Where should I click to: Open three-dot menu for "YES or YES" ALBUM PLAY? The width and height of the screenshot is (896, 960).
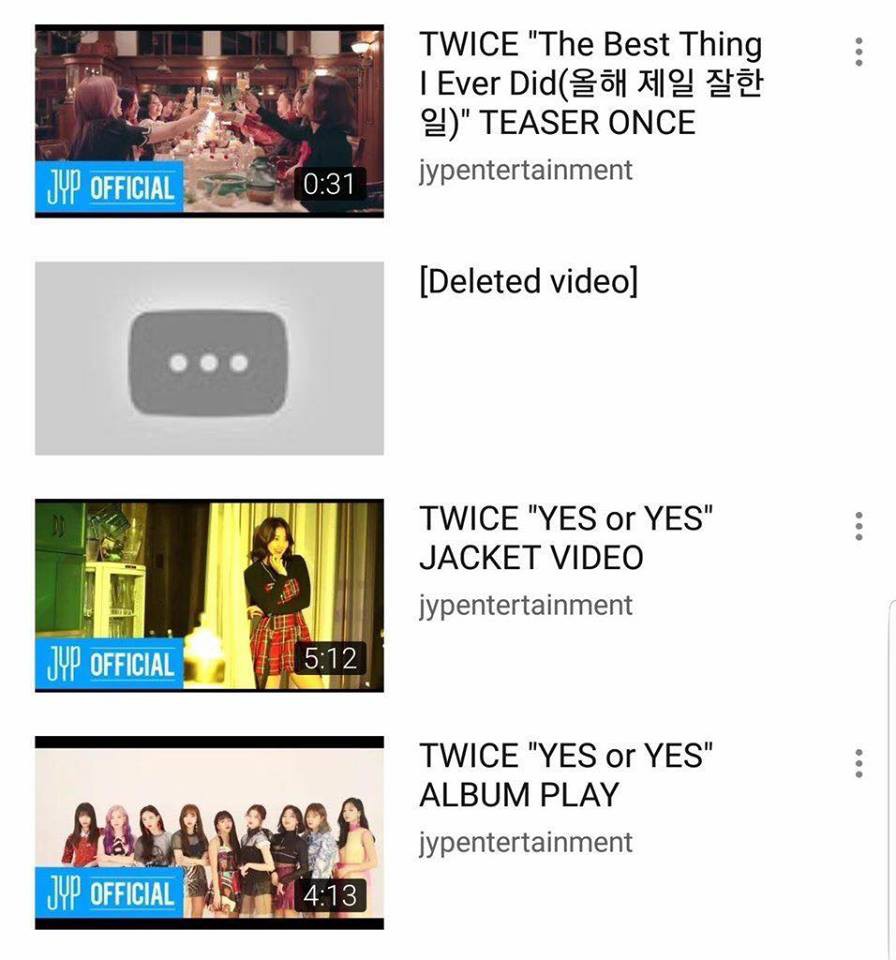point(858,763)
